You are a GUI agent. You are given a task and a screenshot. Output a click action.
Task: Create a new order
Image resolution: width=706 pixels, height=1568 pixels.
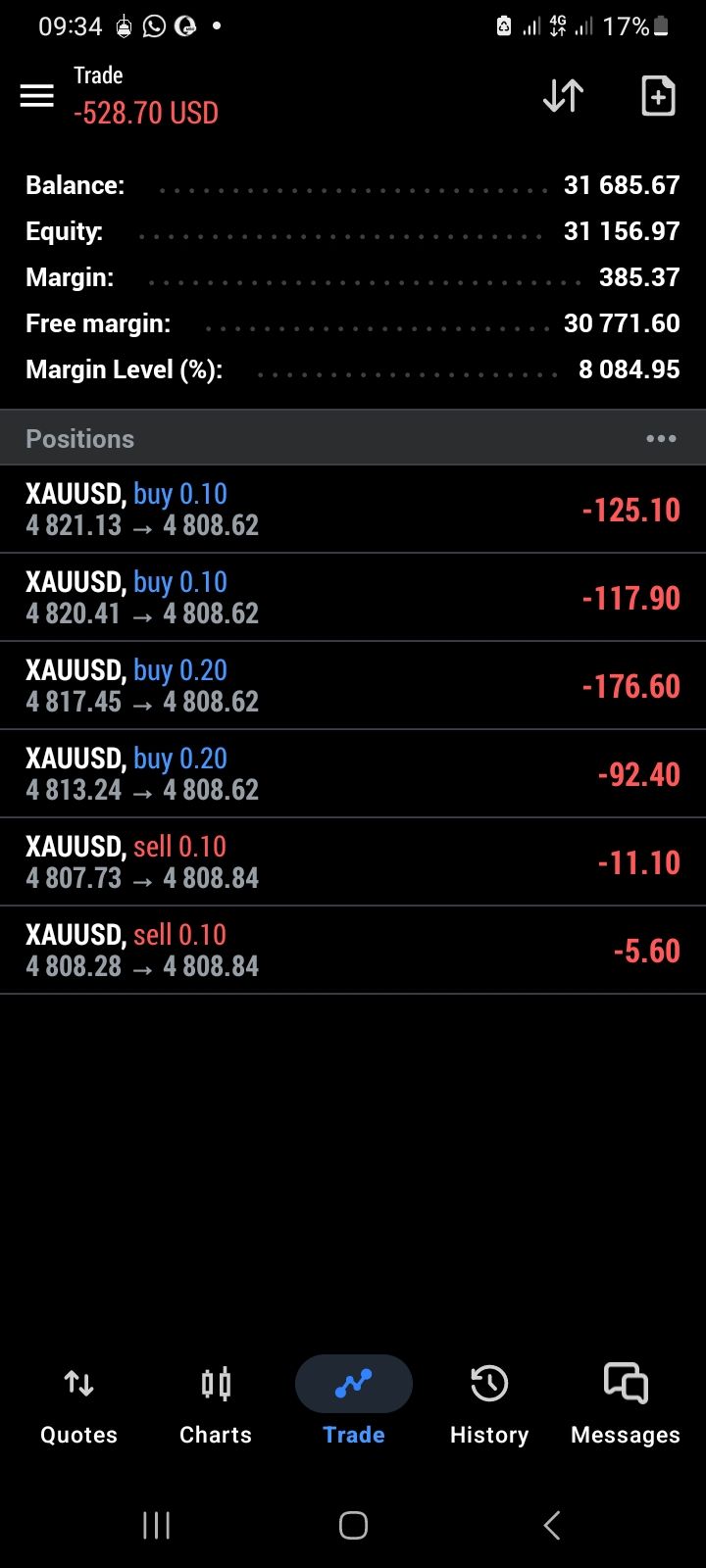[x=658, y=96]
